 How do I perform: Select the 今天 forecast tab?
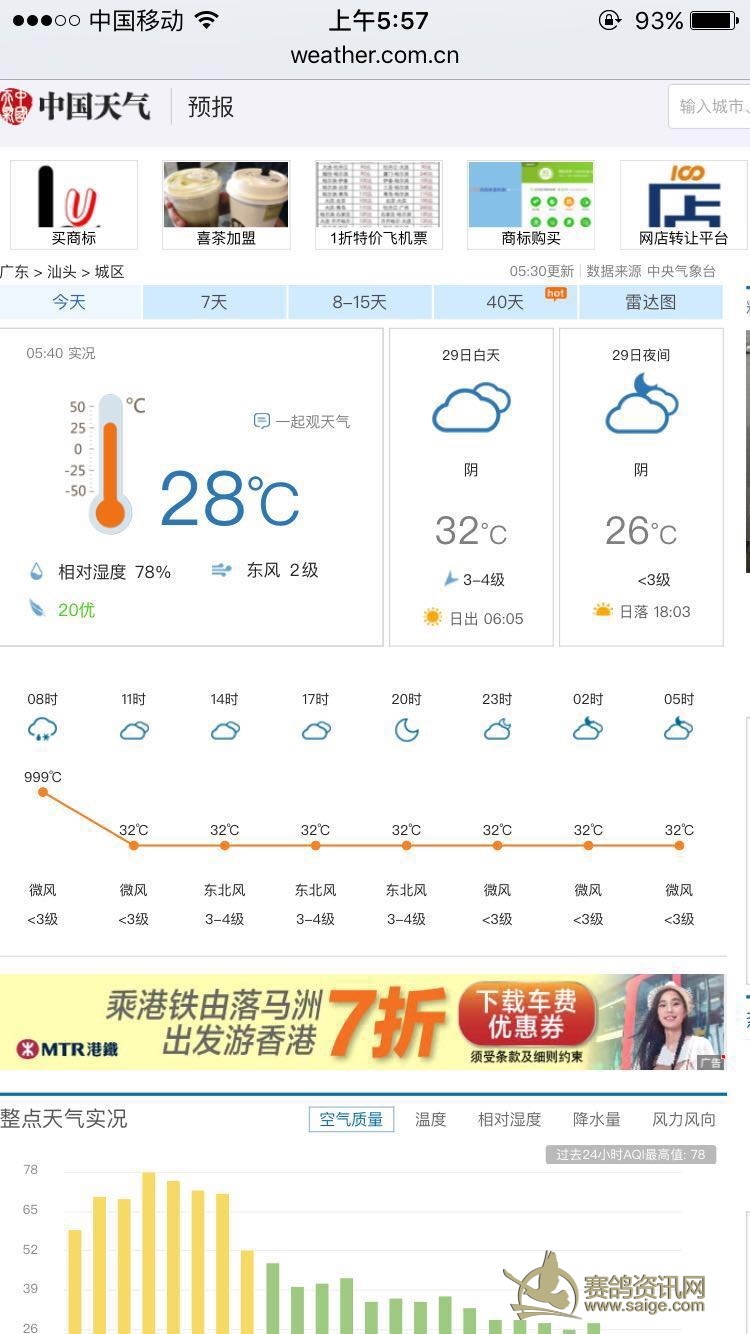click(70, 302)
